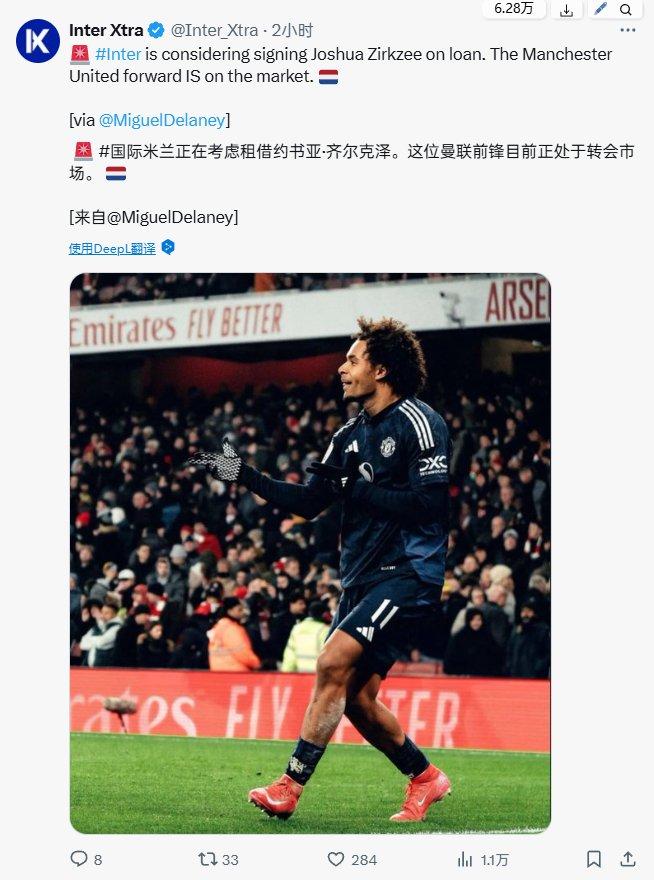Reply to the tweet via comment icon

pyautogui.click(x=80, y=859)
